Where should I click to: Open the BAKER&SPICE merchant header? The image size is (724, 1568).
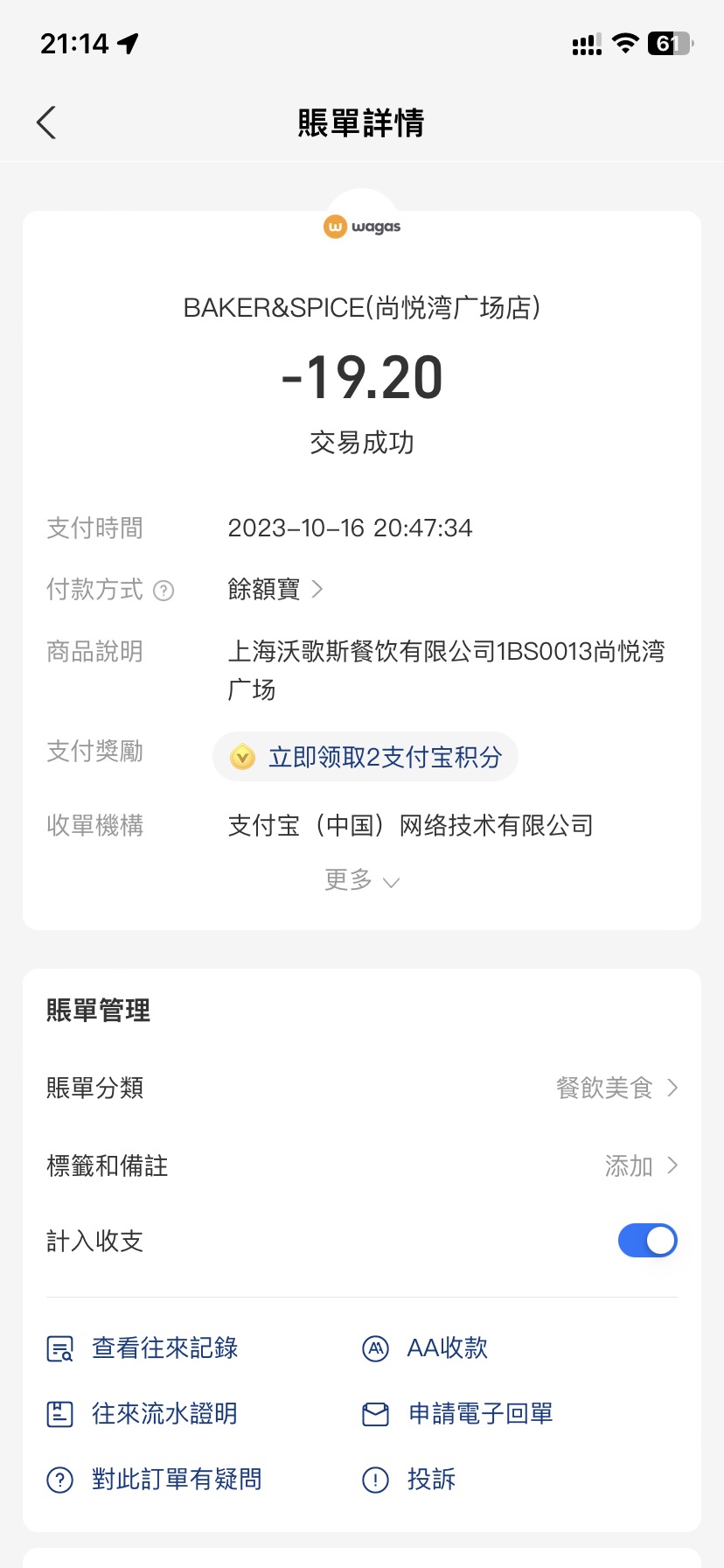[362, 307]
